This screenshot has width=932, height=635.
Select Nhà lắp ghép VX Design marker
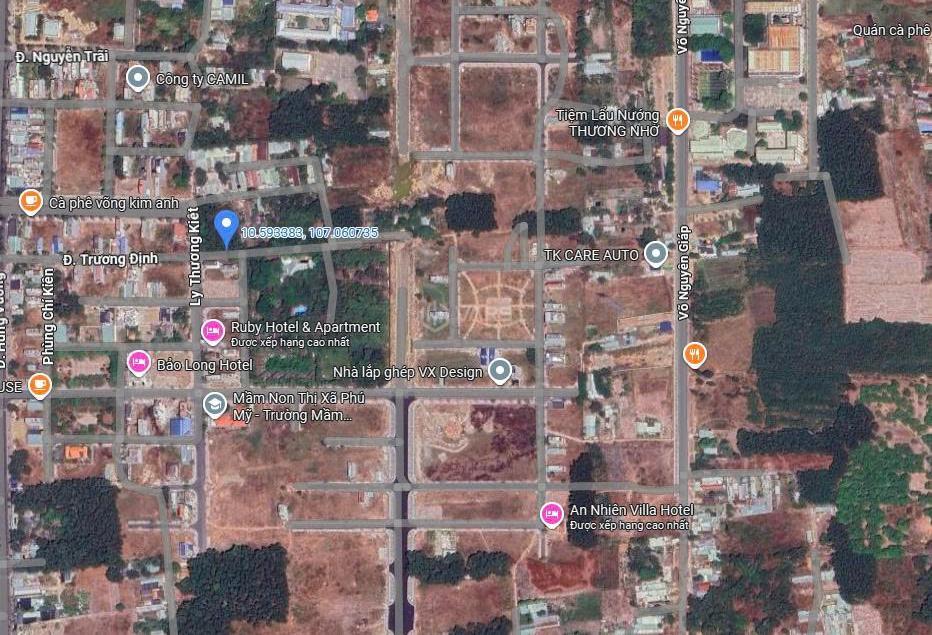point(501,372)
